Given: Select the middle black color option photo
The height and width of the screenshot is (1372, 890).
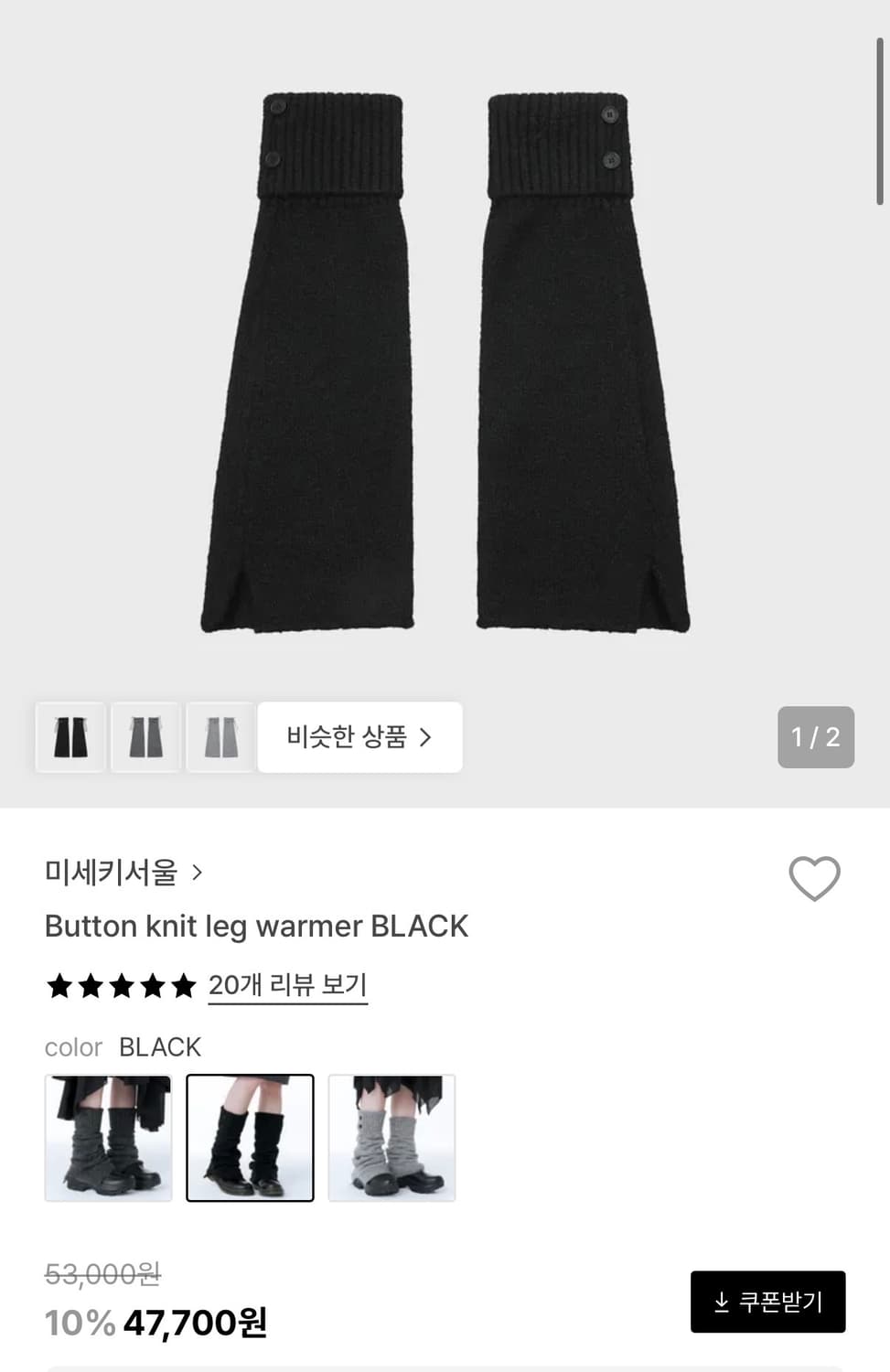Looking at the screenshot, I should tap(250, 1138).
